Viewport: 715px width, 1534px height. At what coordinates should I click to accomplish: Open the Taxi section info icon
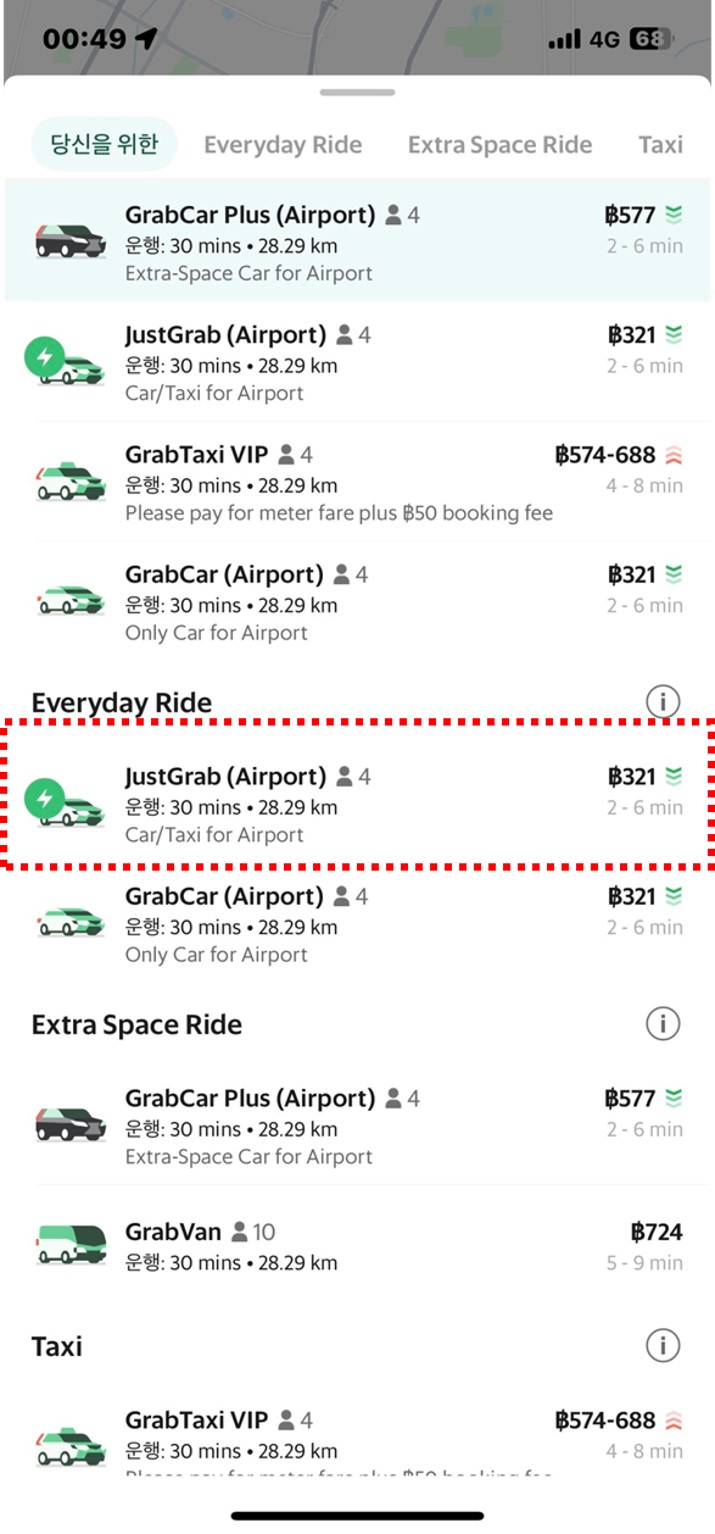tap(662, 1345)
